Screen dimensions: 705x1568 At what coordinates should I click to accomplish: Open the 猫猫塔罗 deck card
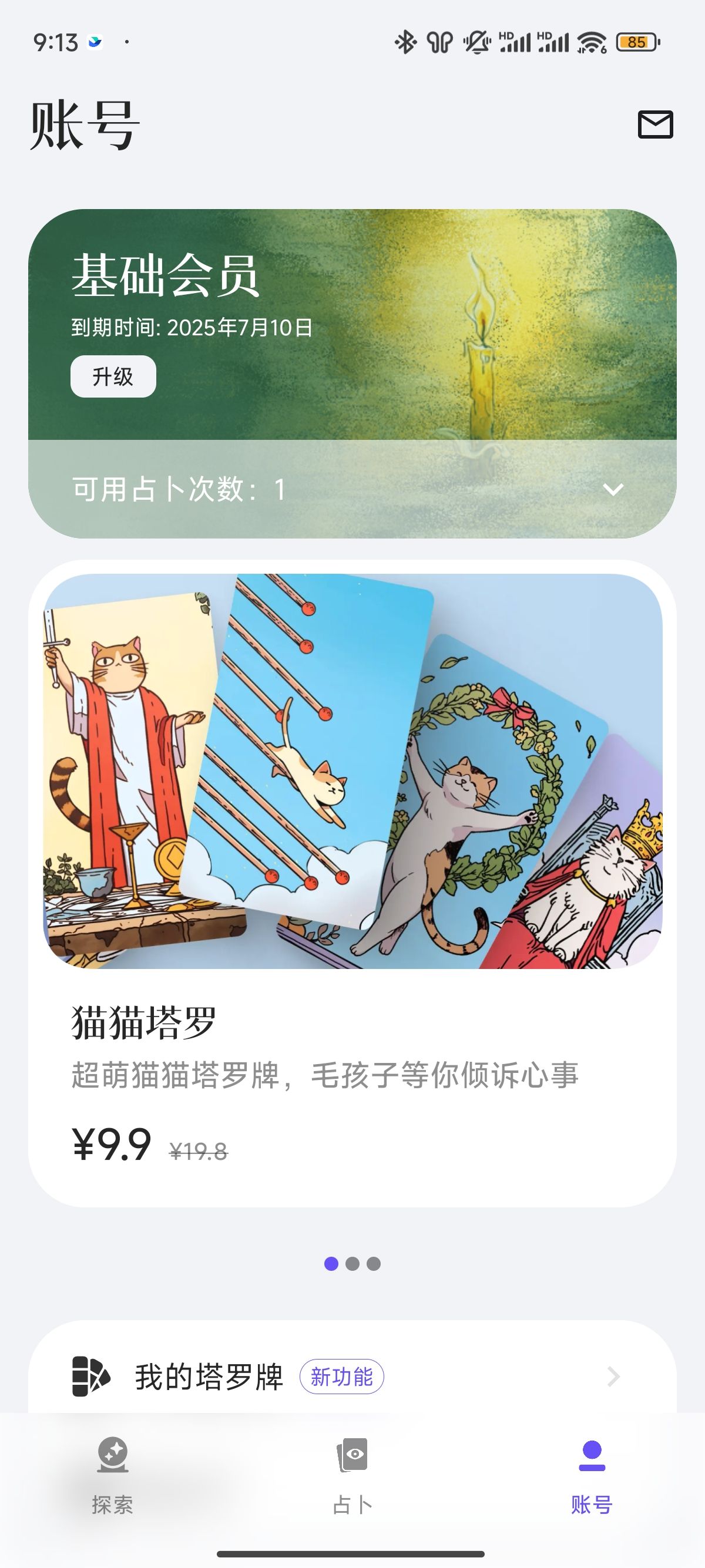[352, 883]
